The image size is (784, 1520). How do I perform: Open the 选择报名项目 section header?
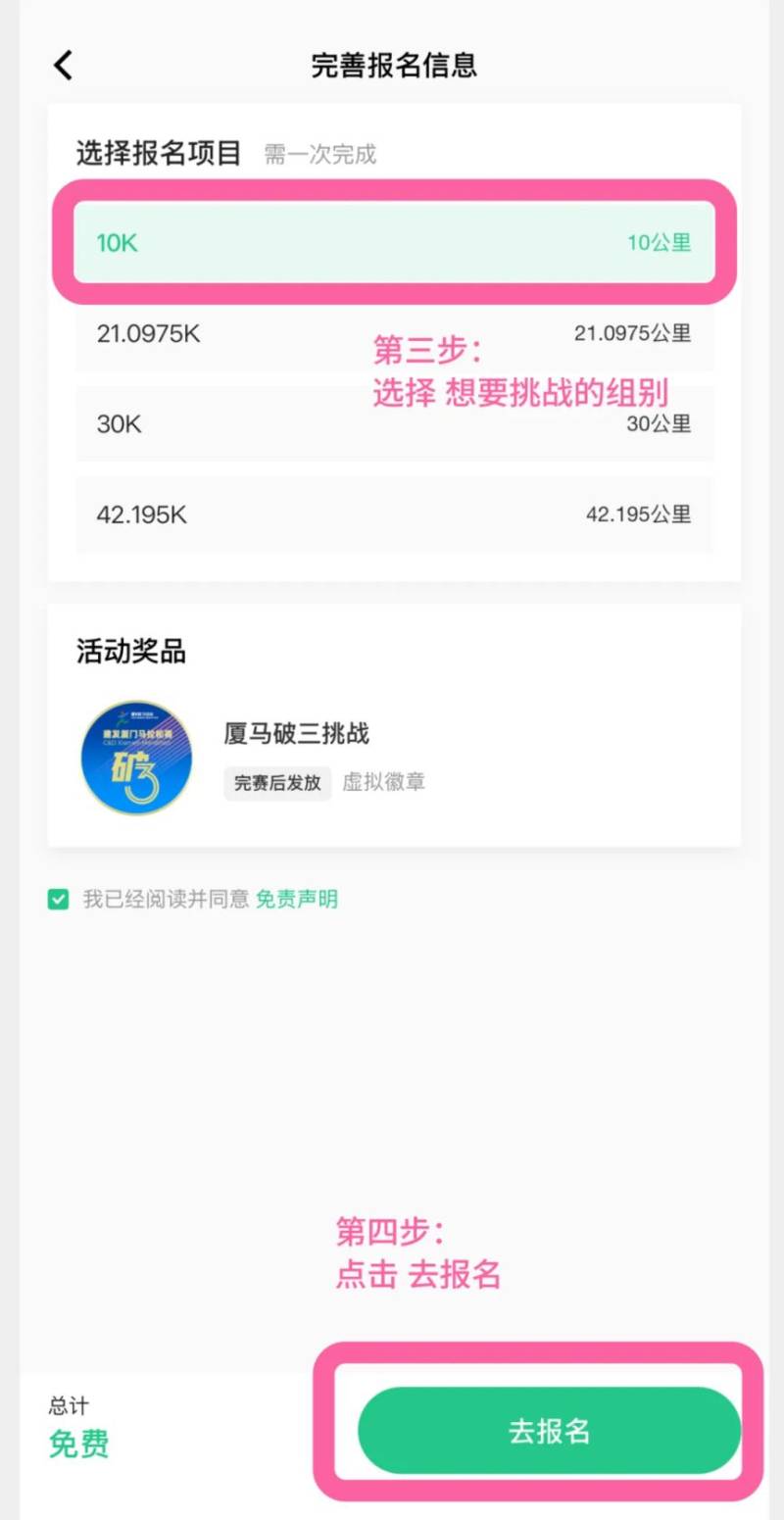(x=157, y=150)
